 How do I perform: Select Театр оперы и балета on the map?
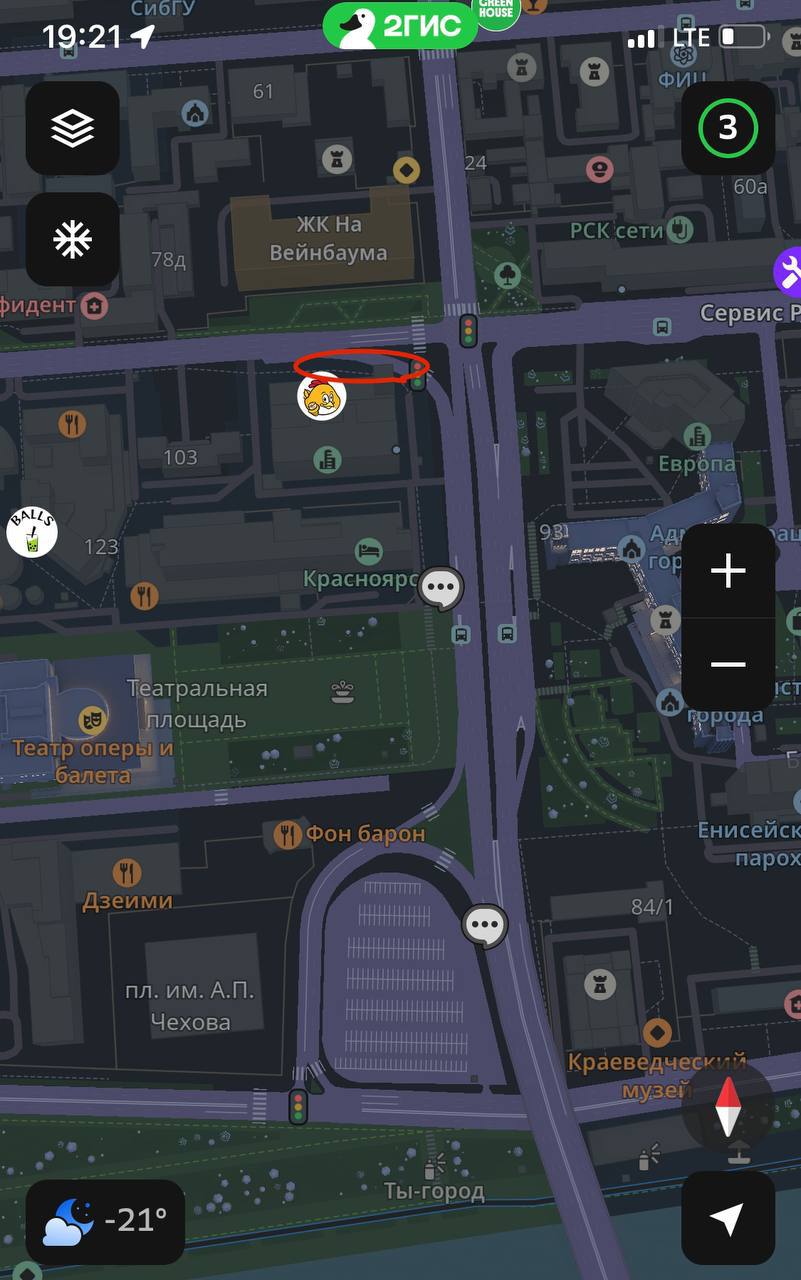coord(92,719)
